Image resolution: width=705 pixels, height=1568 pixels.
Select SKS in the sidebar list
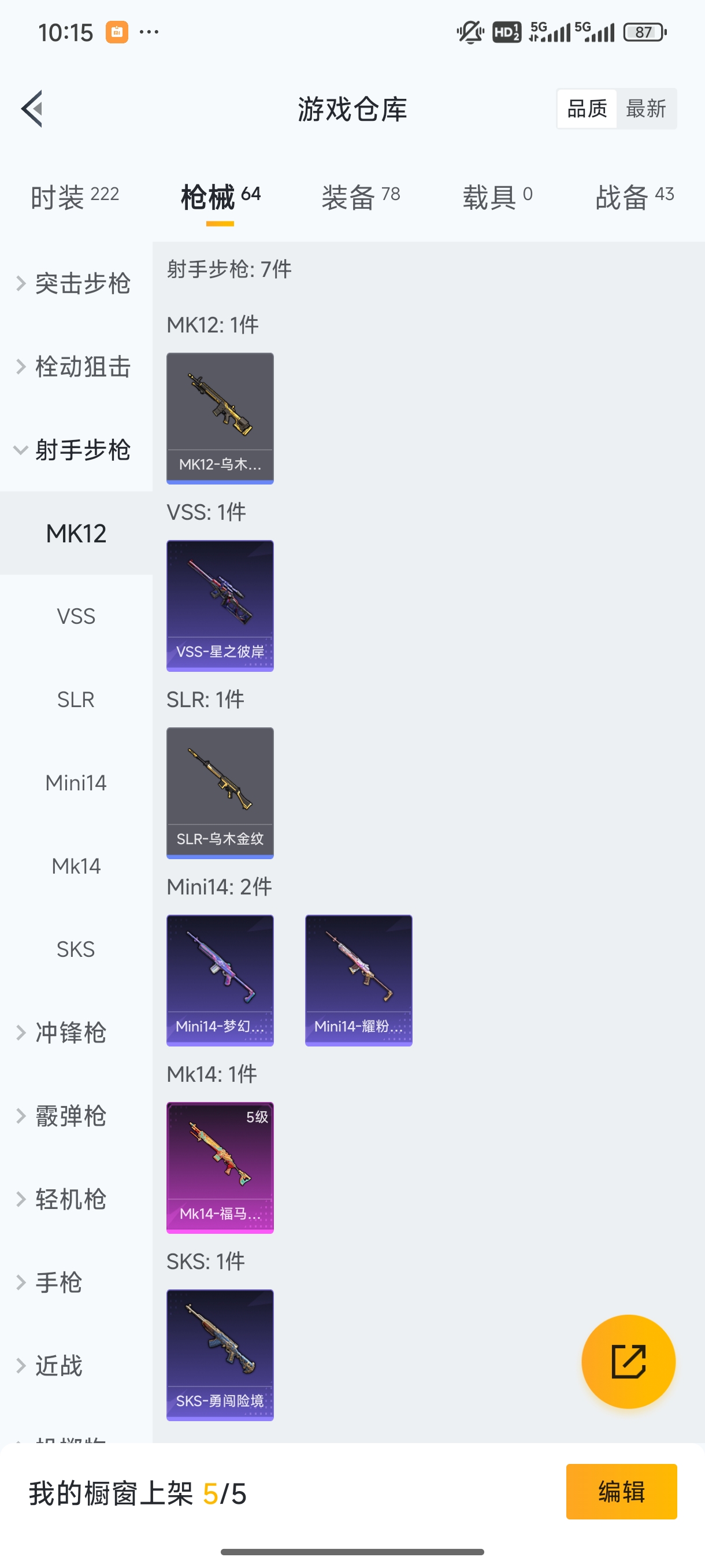pos(76,949)
